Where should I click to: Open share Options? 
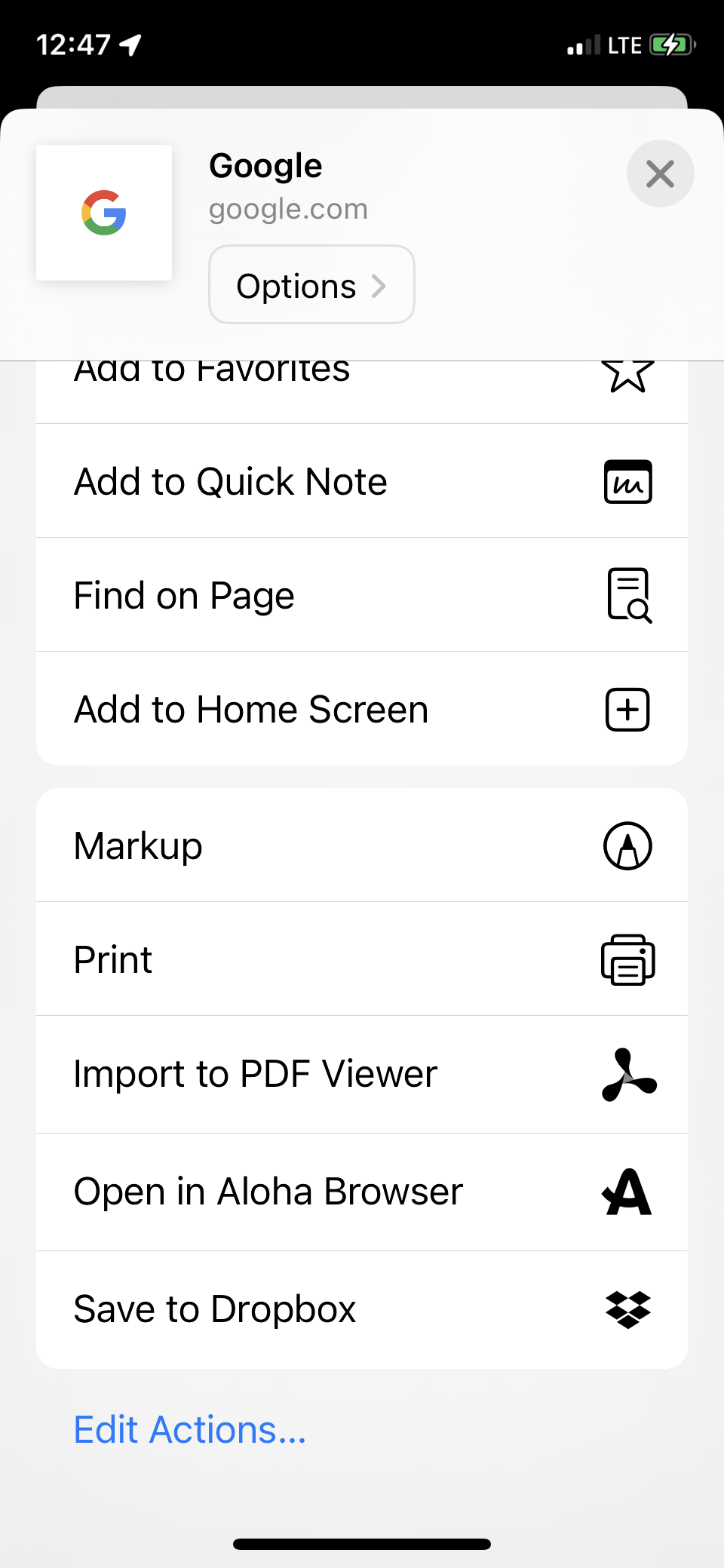pyautogui.click(x=311, y=285)
